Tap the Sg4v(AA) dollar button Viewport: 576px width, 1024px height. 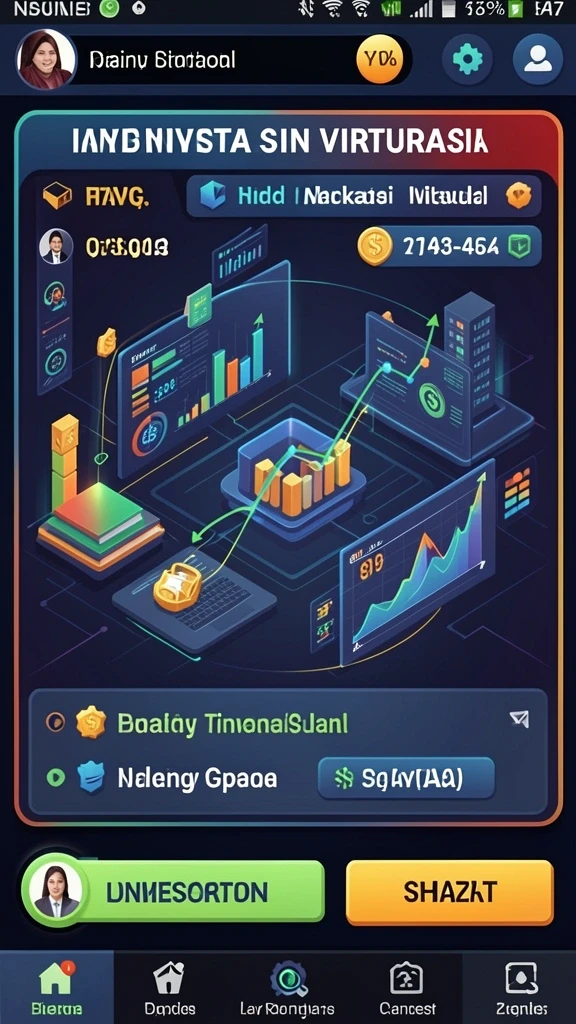406,778
